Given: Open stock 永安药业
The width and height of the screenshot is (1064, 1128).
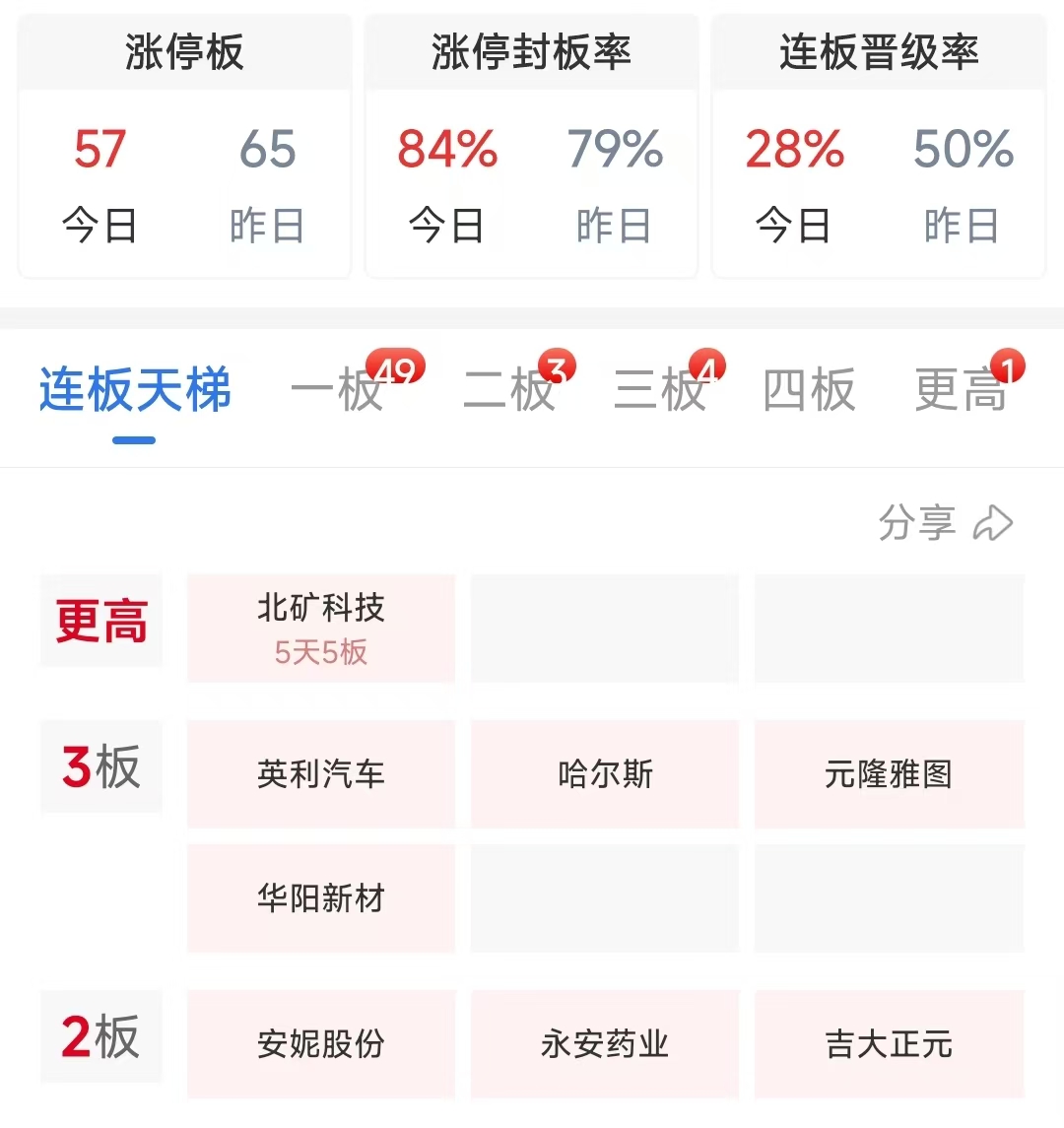Looking at the screenshot, I should click(605, 1043).
